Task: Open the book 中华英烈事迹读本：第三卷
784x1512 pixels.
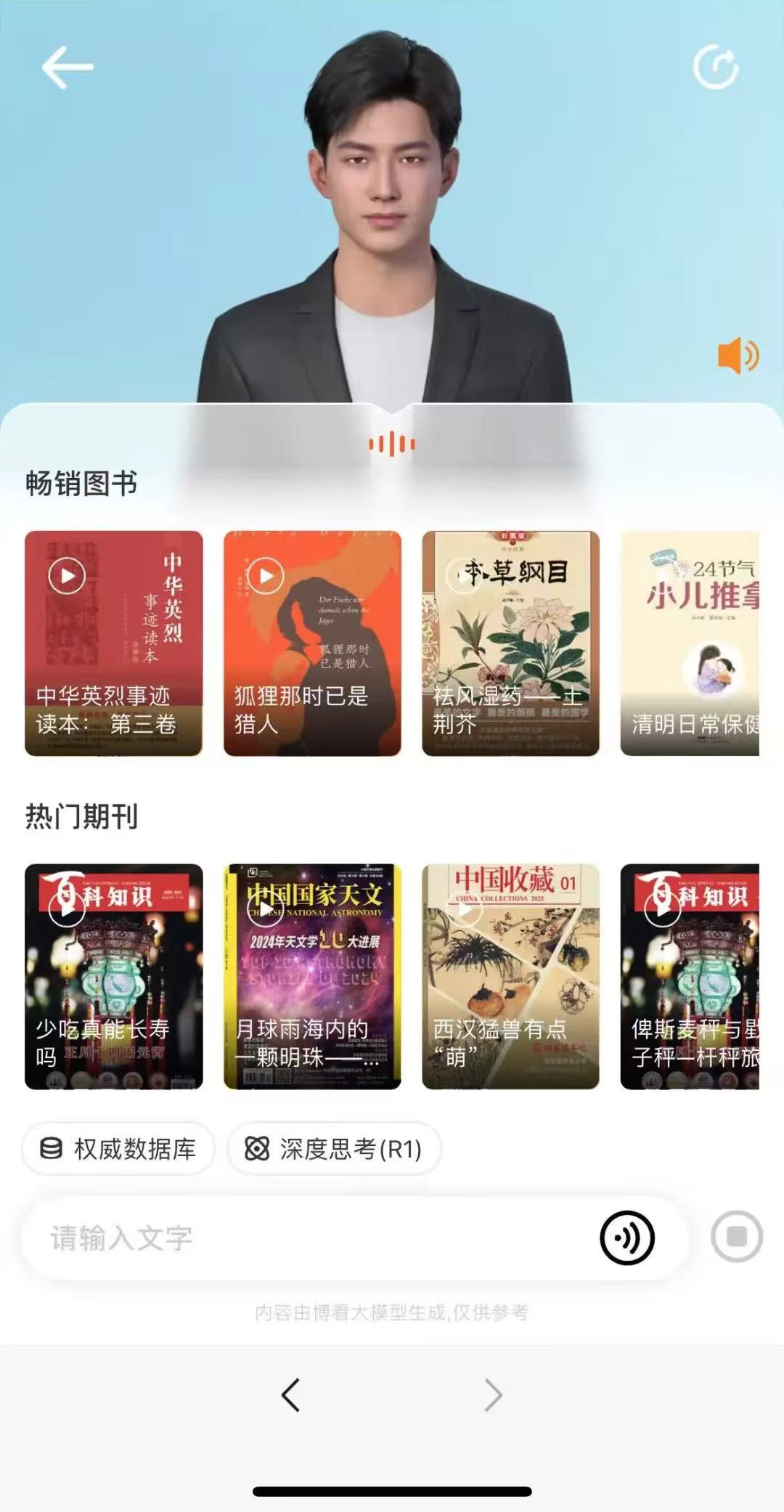Action: [114, 643]
